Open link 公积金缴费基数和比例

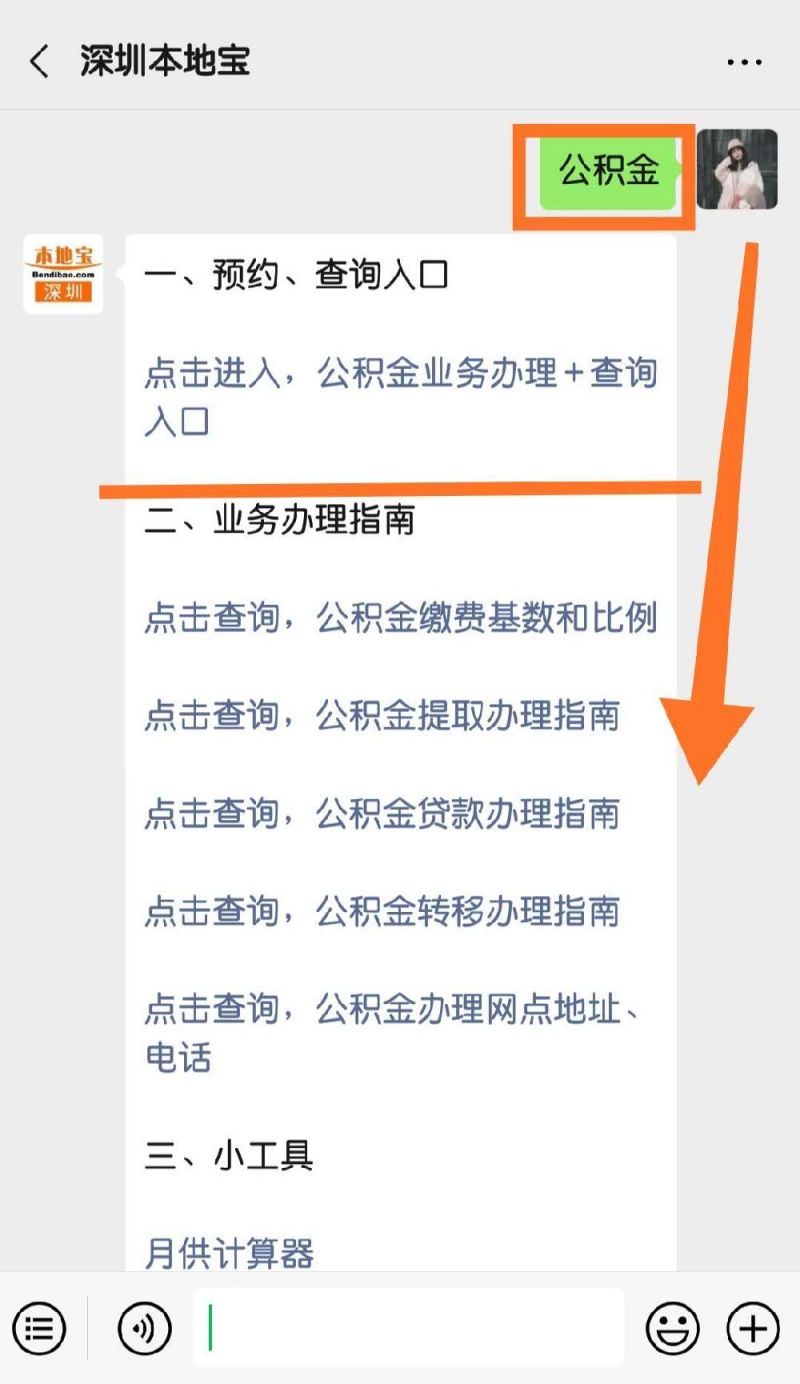400,618
